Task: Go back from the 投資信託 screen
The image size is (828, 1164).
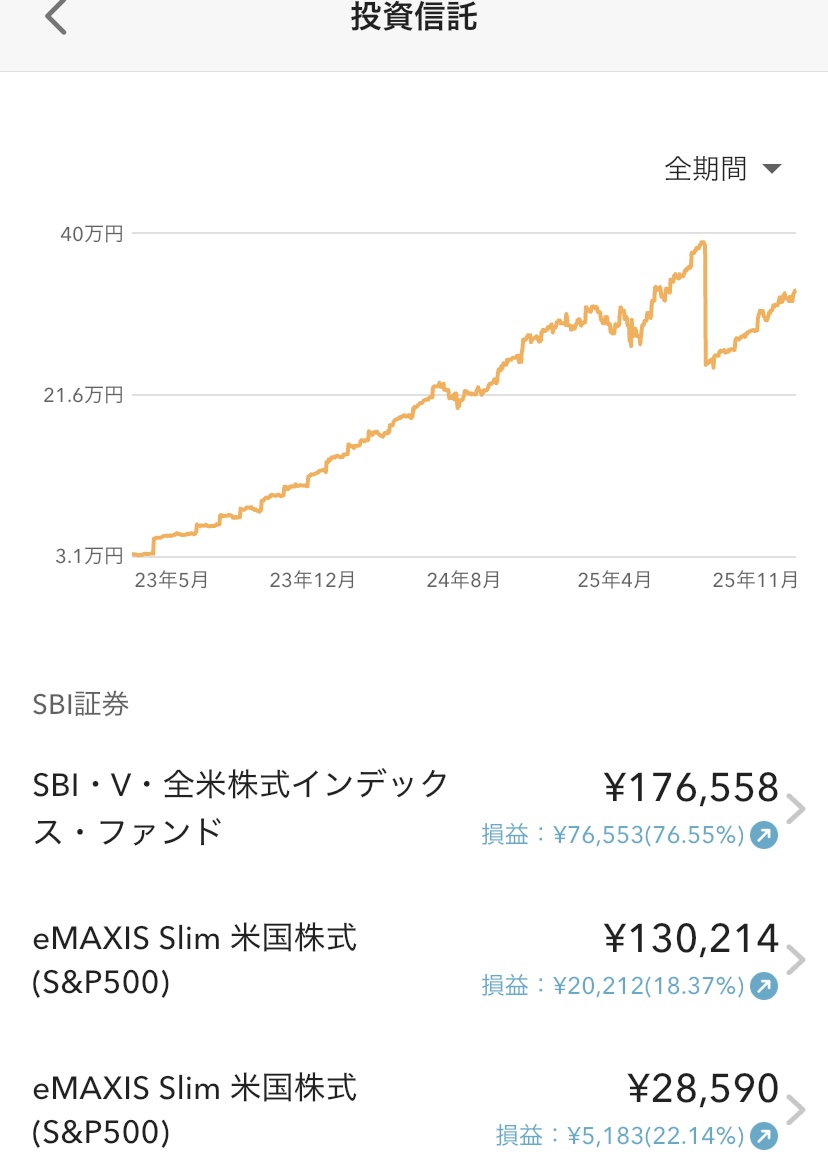Action: [56, 18]
